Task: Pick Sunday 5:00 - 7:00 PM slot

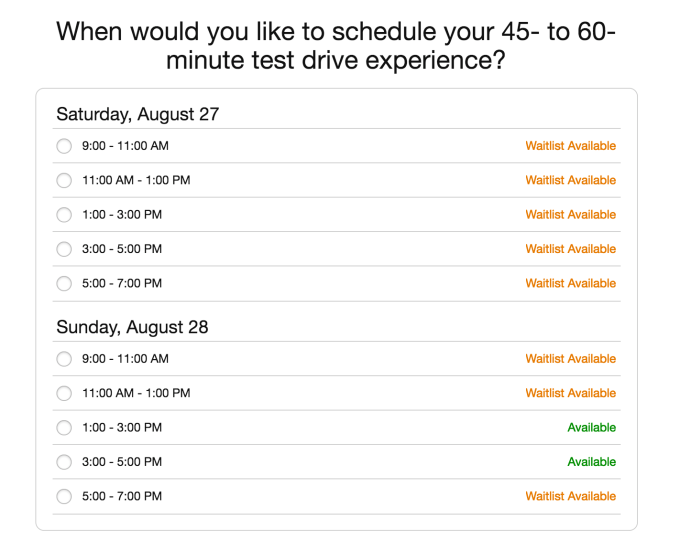Action: click(64, 496)
